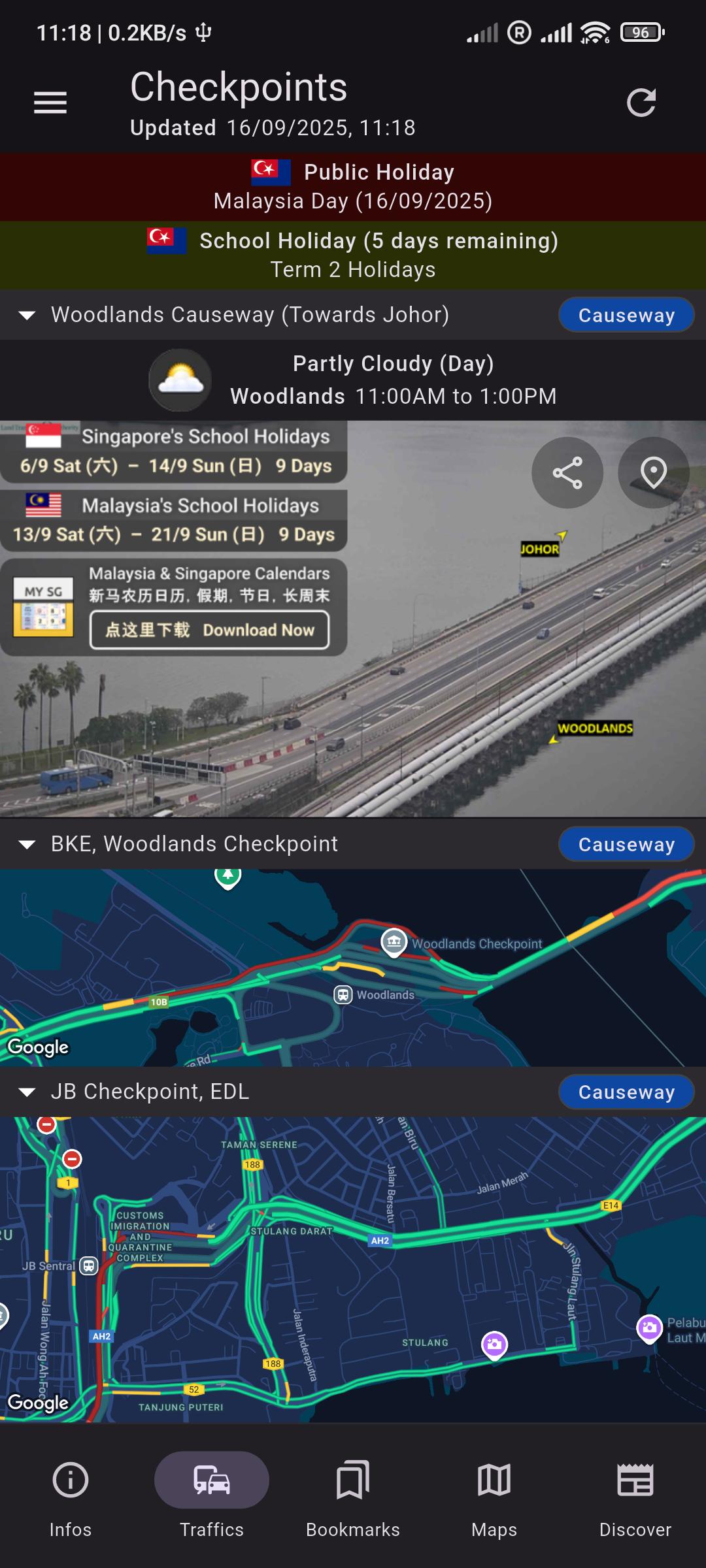The height and width of the screenshot is (1568, 706).
Task: Open the hamburger drawer menu
Action: click(x=50, y=103)
